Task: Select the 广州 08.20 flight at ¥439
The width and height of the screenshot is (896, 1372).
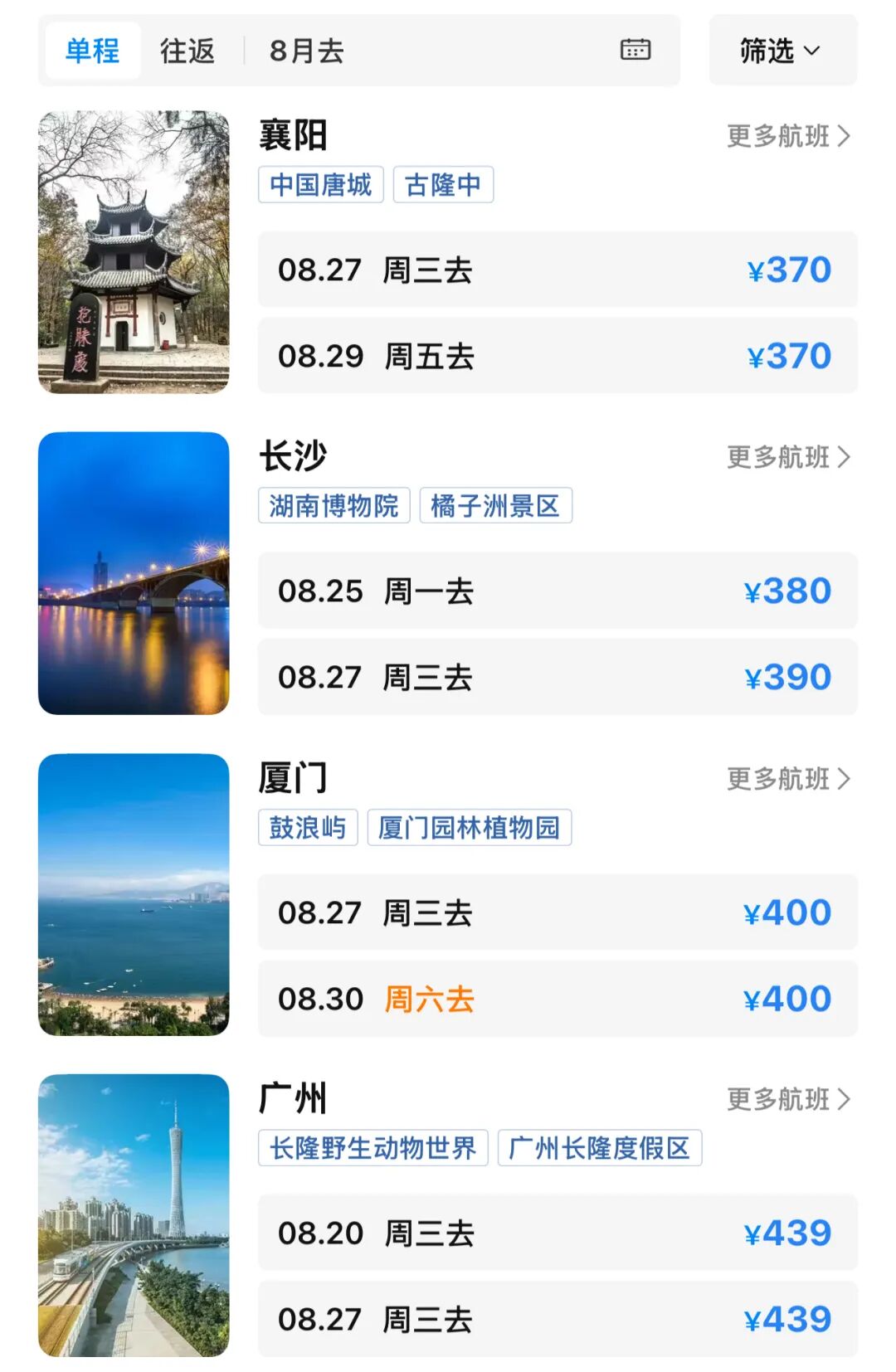Action: tap(557, 1233)
